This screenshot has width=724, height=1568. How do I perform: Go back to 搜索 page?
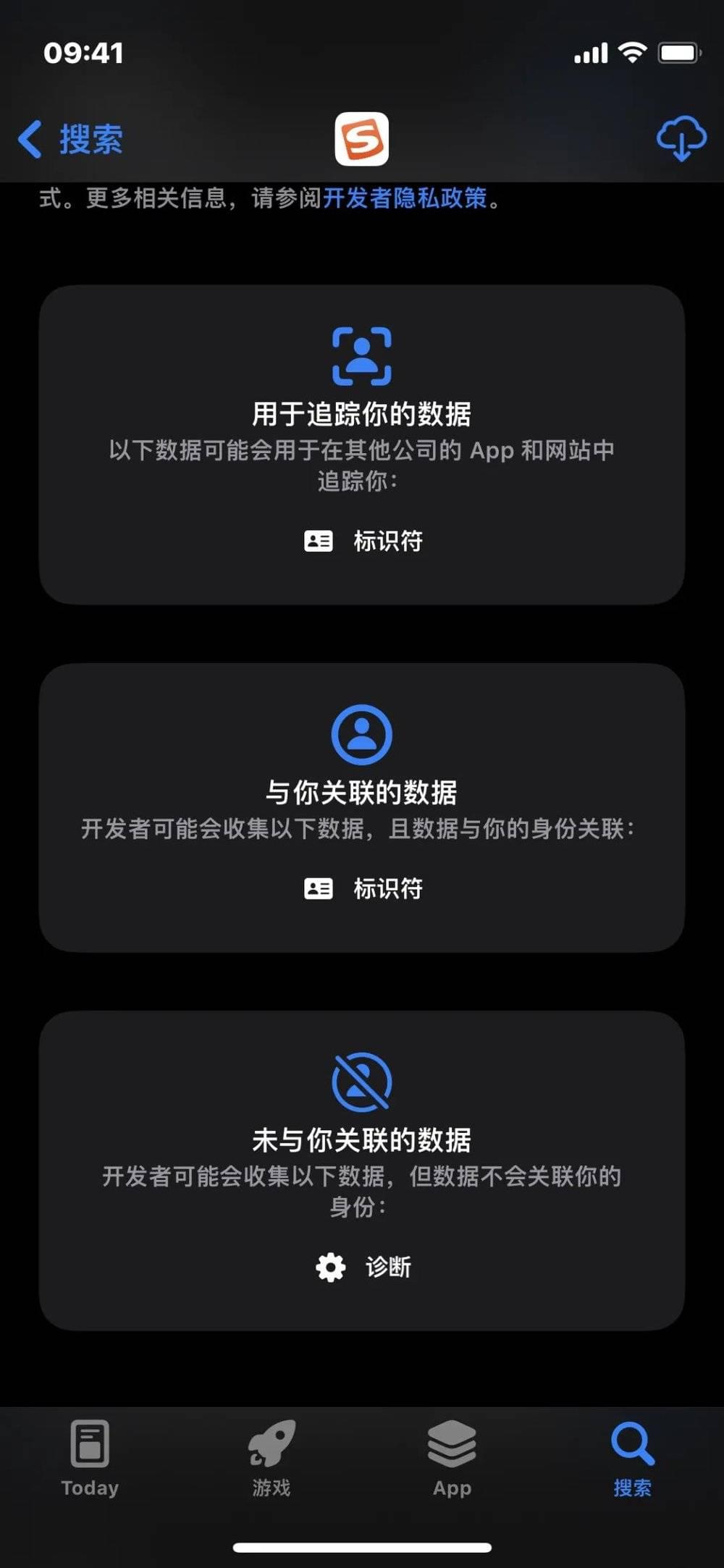(70, 139)
